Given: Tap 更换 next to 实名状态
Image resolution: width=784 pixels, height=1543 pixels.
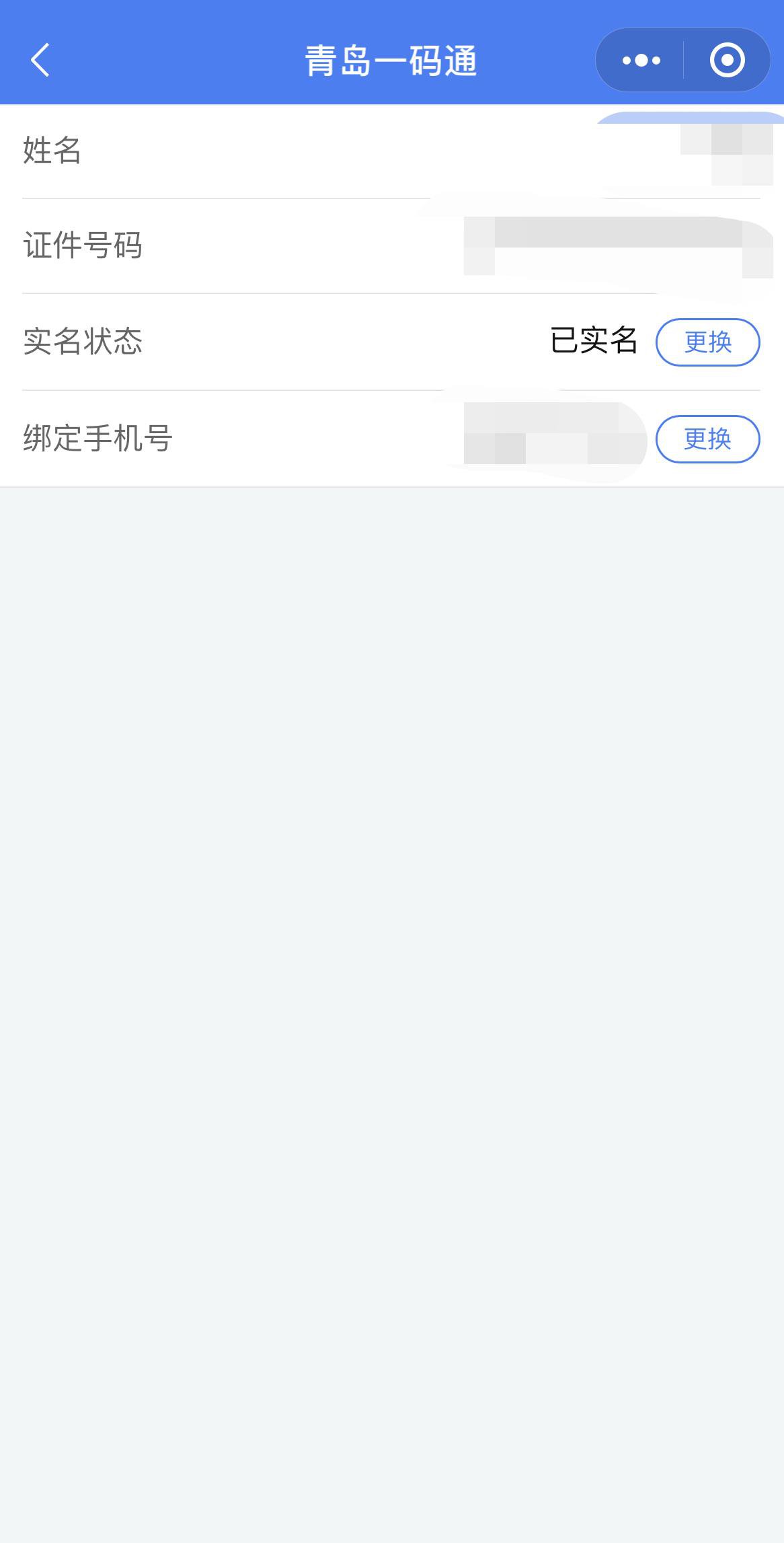Looking at the screenshot, I should 707,342.
